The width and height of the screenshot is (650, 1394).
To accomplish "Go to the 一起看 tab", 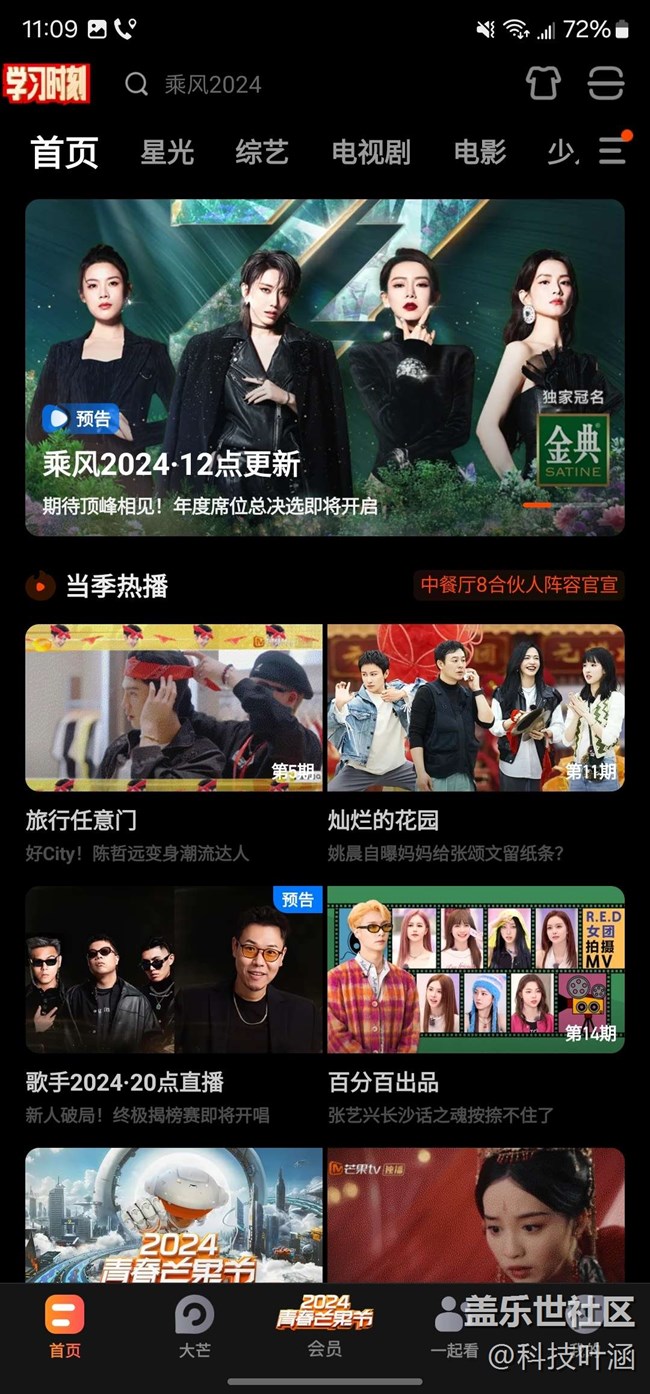I will click(454, 1326).
